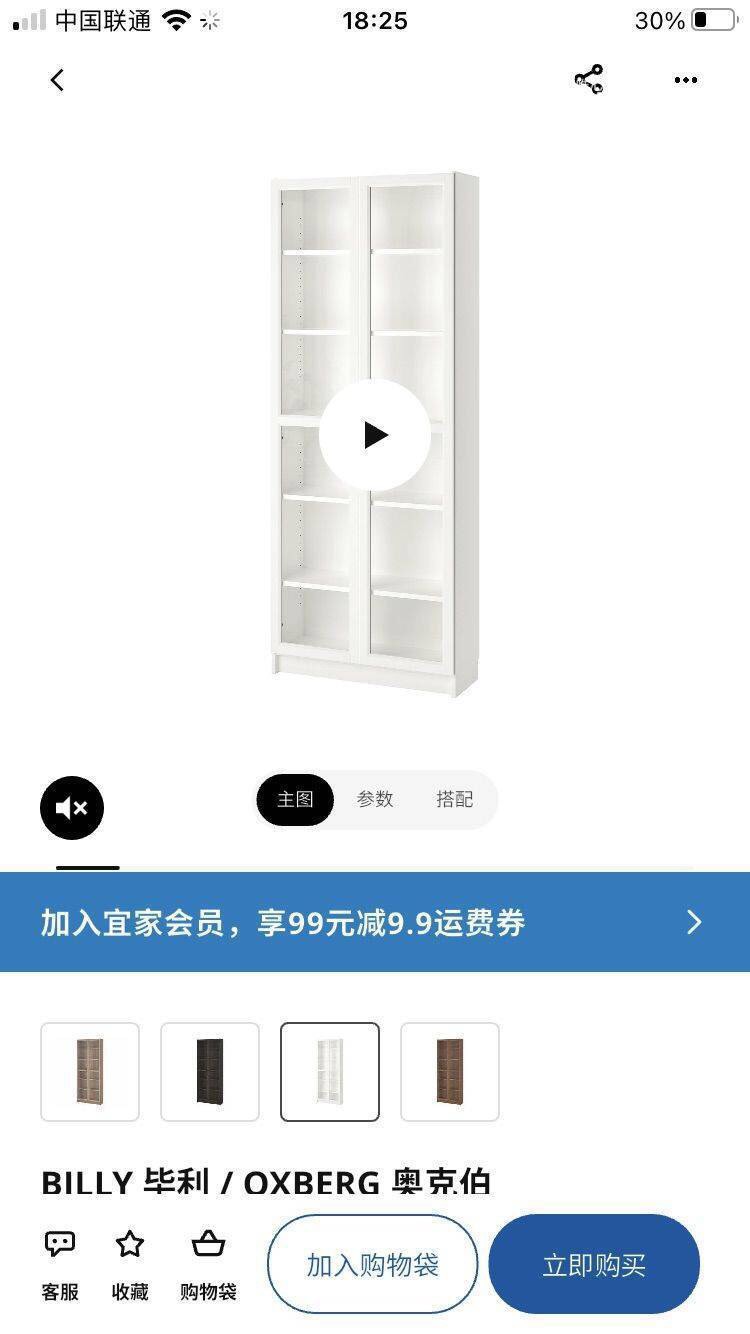
Task: Open the 购物袋 shopping bag
Action: click(x=208, y=1265)
